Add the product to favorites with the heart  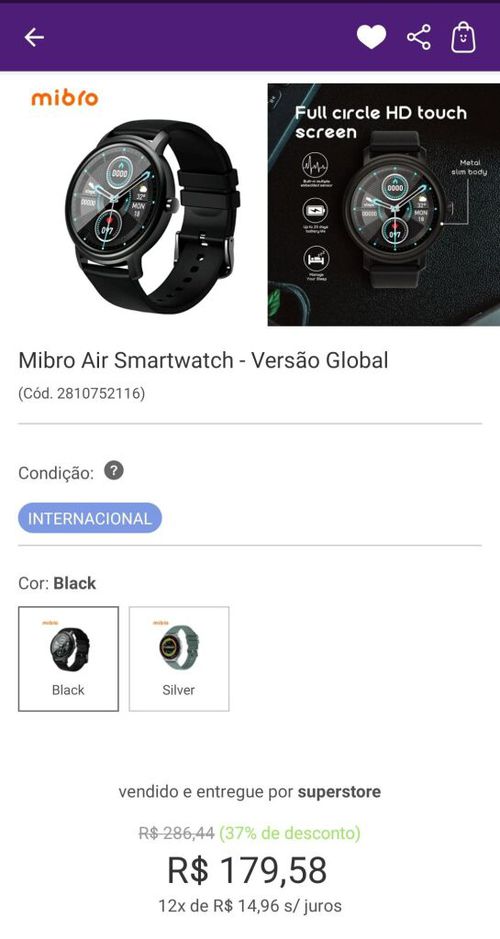(371, 37)
